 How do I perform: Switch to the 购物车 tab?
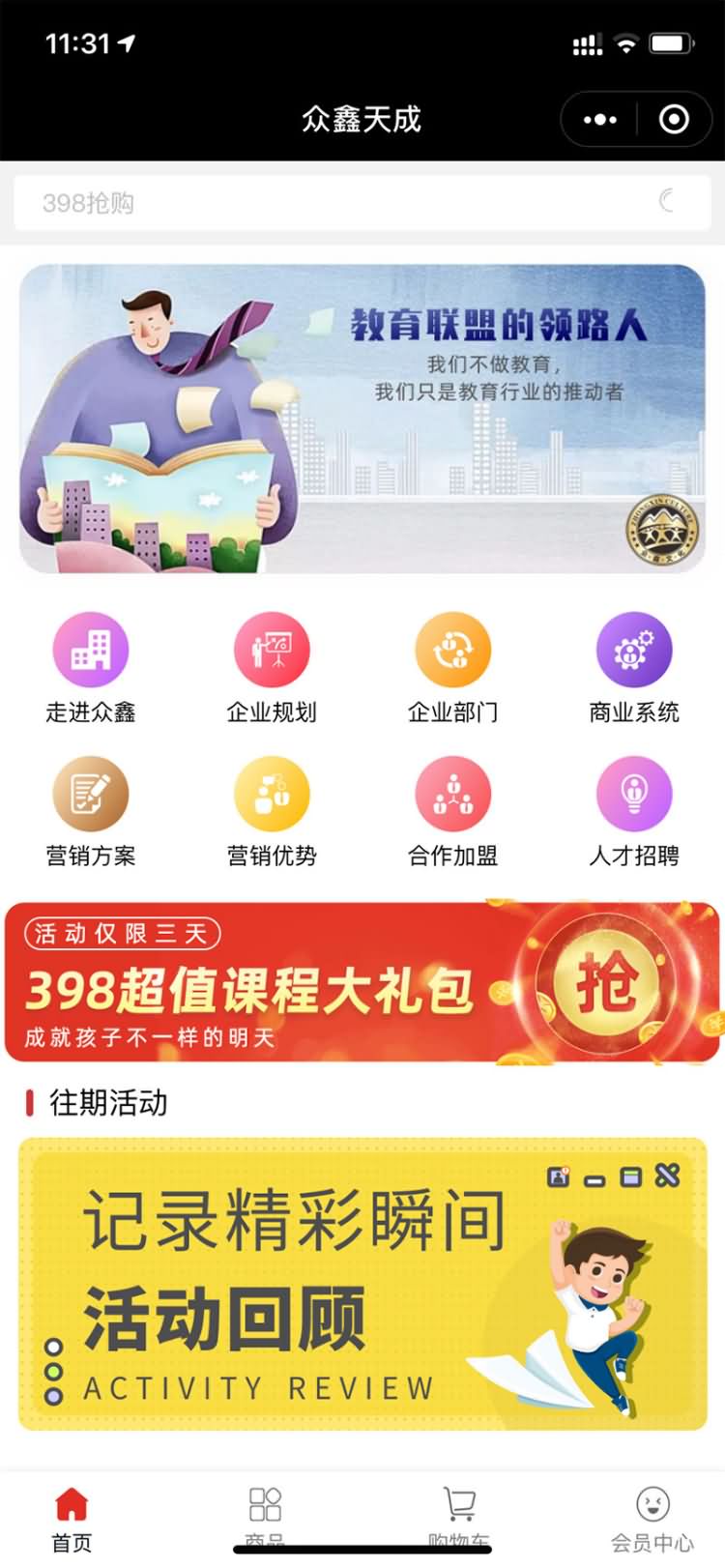pyautogui.click(x=458, y=1519)
